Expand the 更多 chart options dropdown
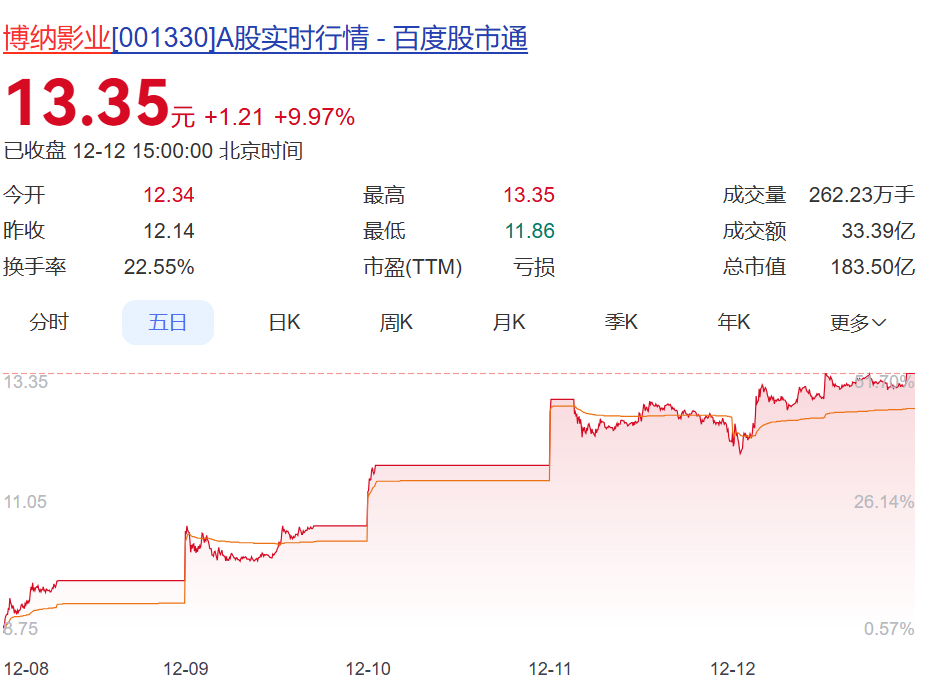 (x=858, y=322)
